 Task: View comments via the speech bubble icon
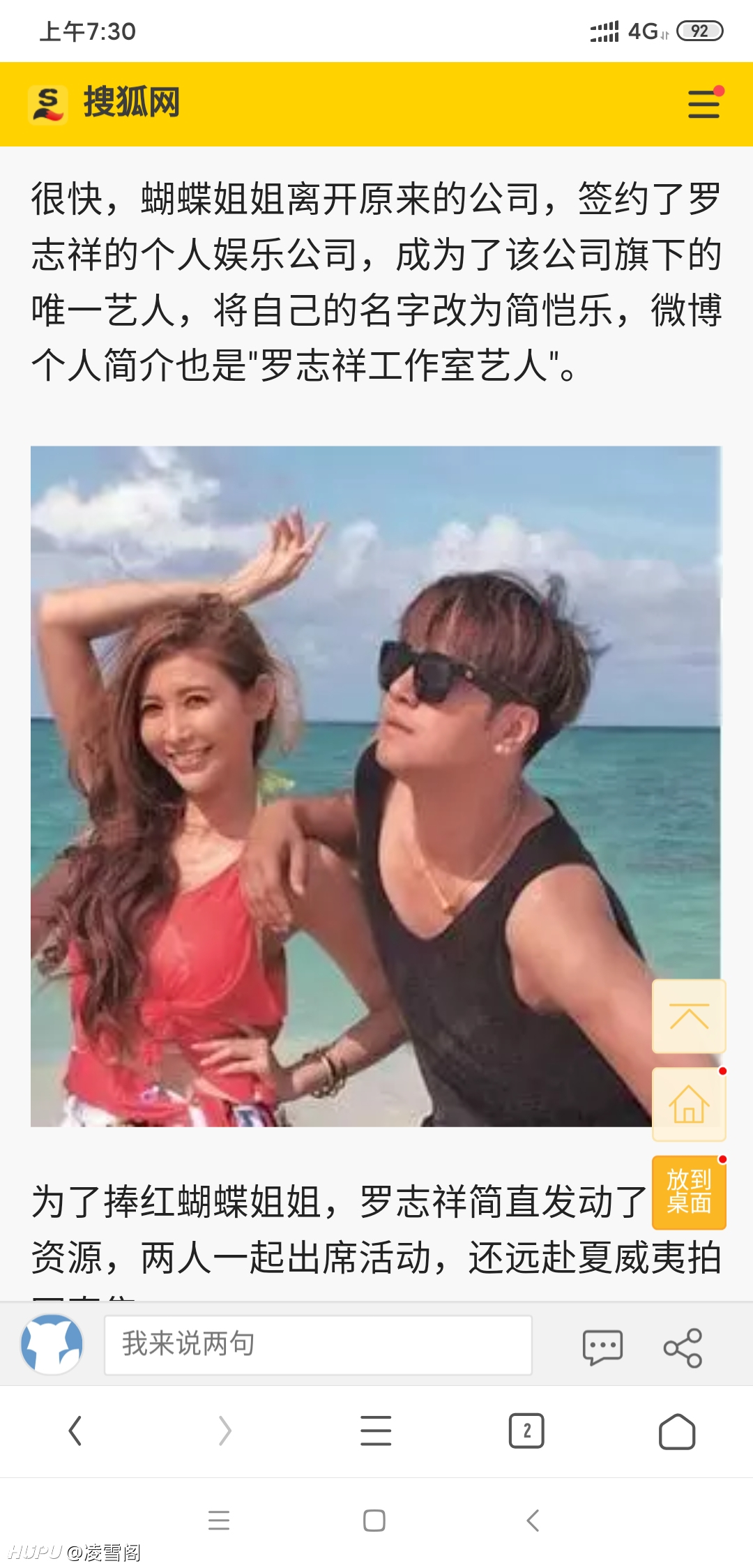pos(602,1347)
